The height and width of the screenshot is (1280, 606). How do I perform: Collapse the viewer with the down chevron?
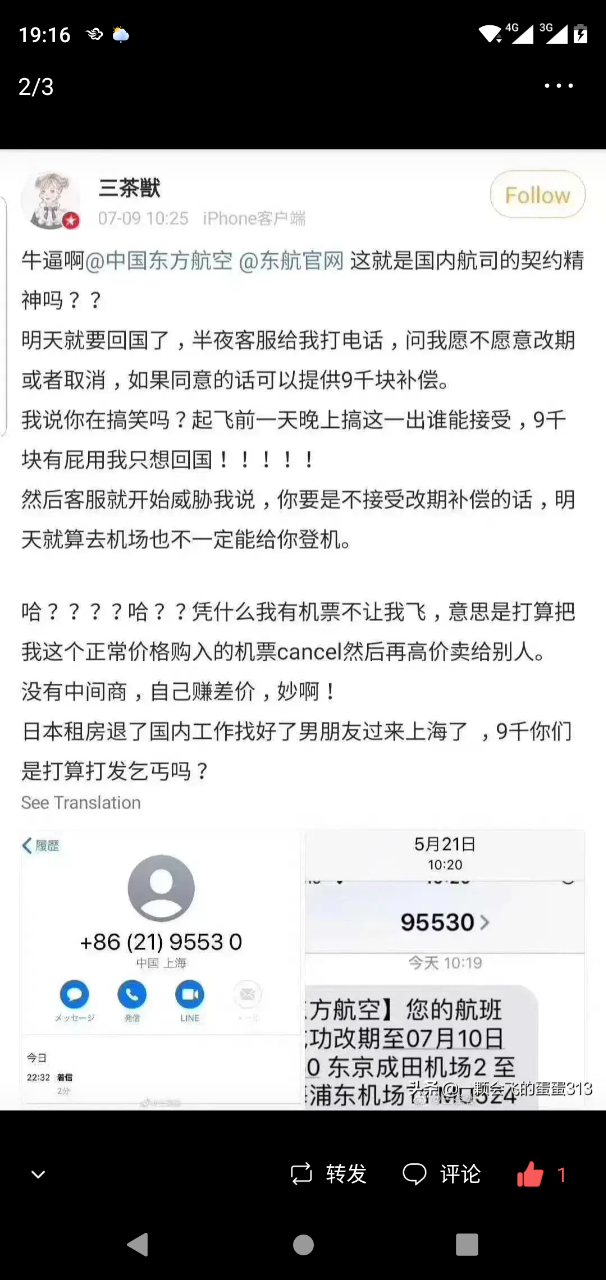point(38,1175)
